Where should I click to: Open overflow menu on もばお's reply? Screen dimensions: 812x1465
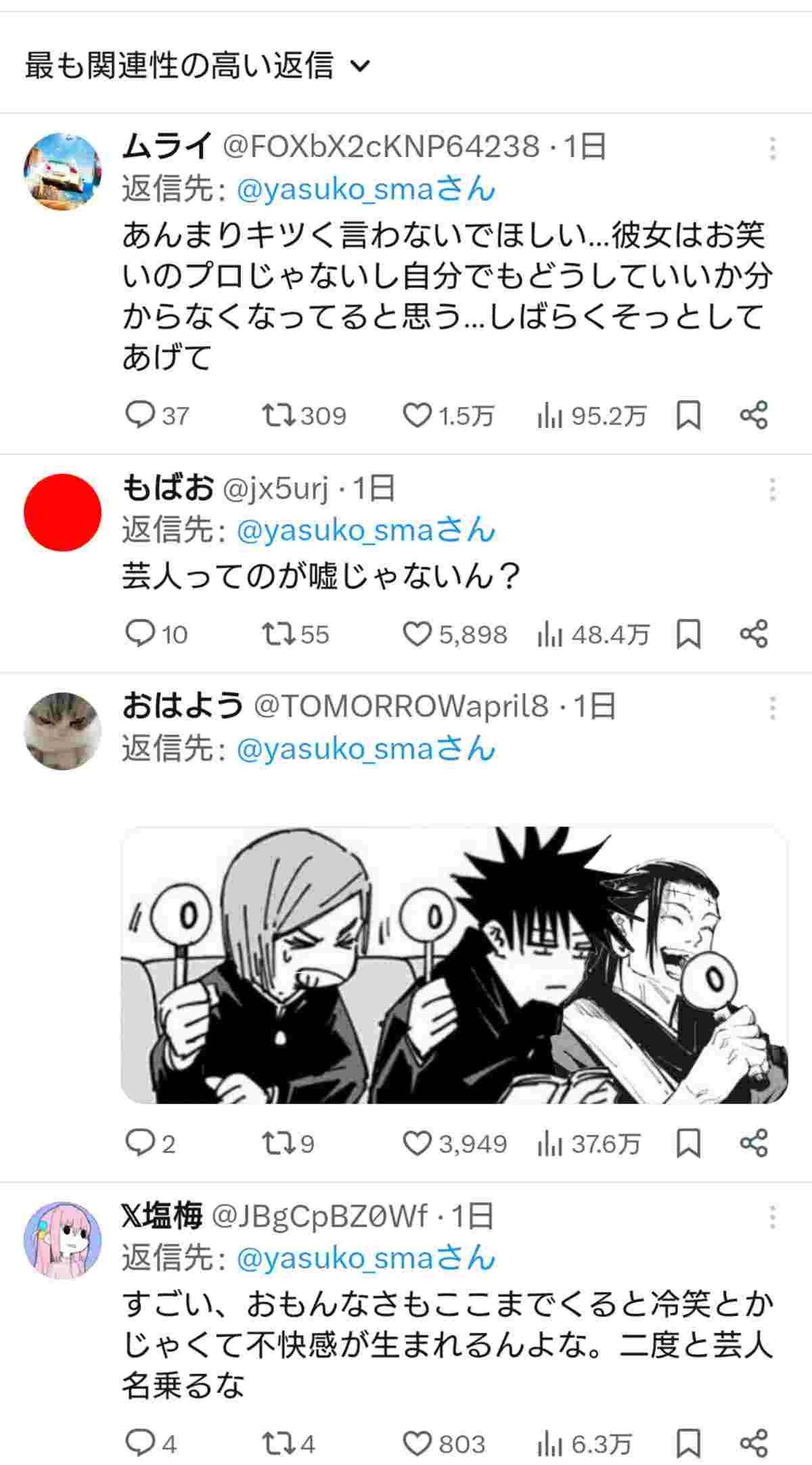(x=772, y=489)
